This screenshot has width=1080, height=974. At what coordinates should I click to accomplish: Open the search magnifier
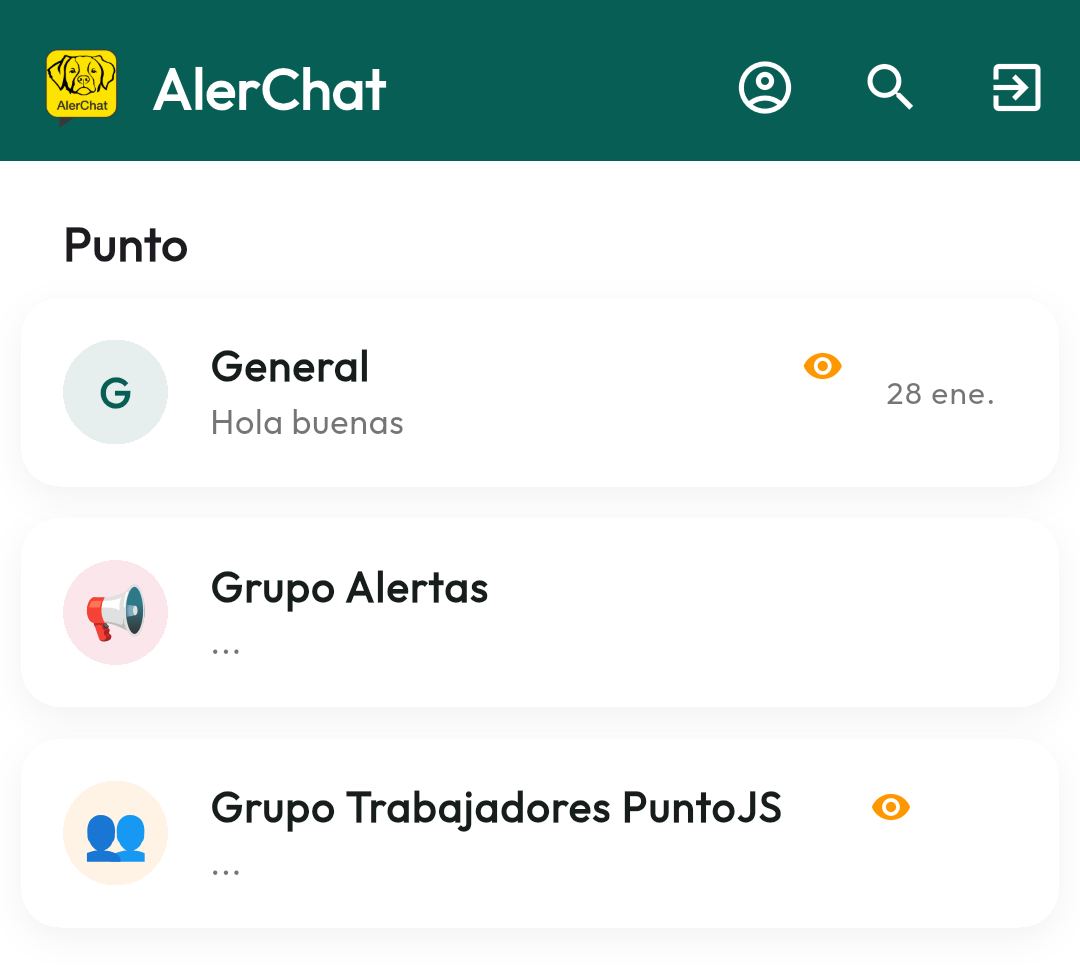pos(889,88)
